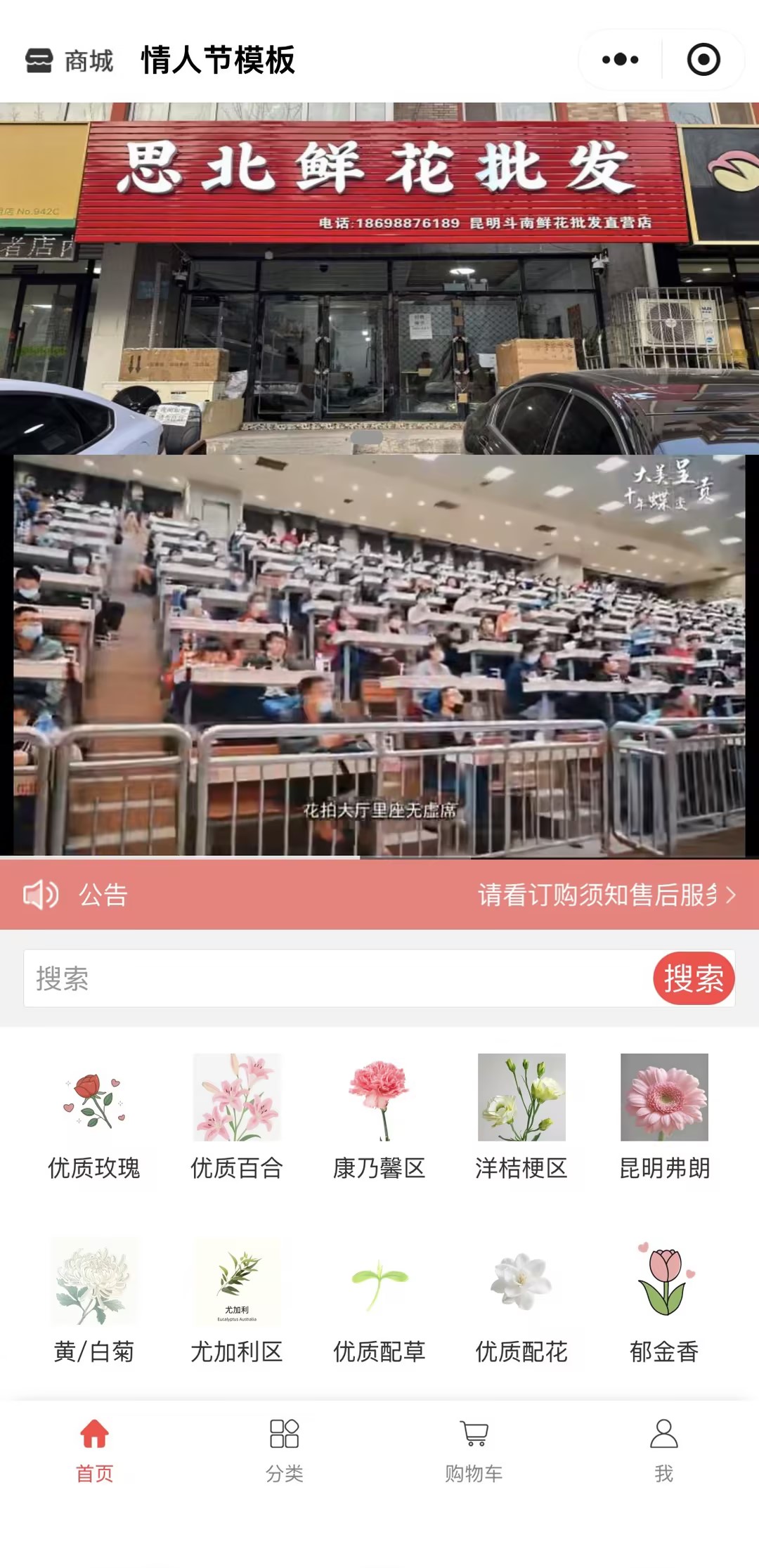Viewport: 759px width, 1568px height.
Task: Select the 优质配花 category
Action: pyautogui.click(x=521, y=1302)
